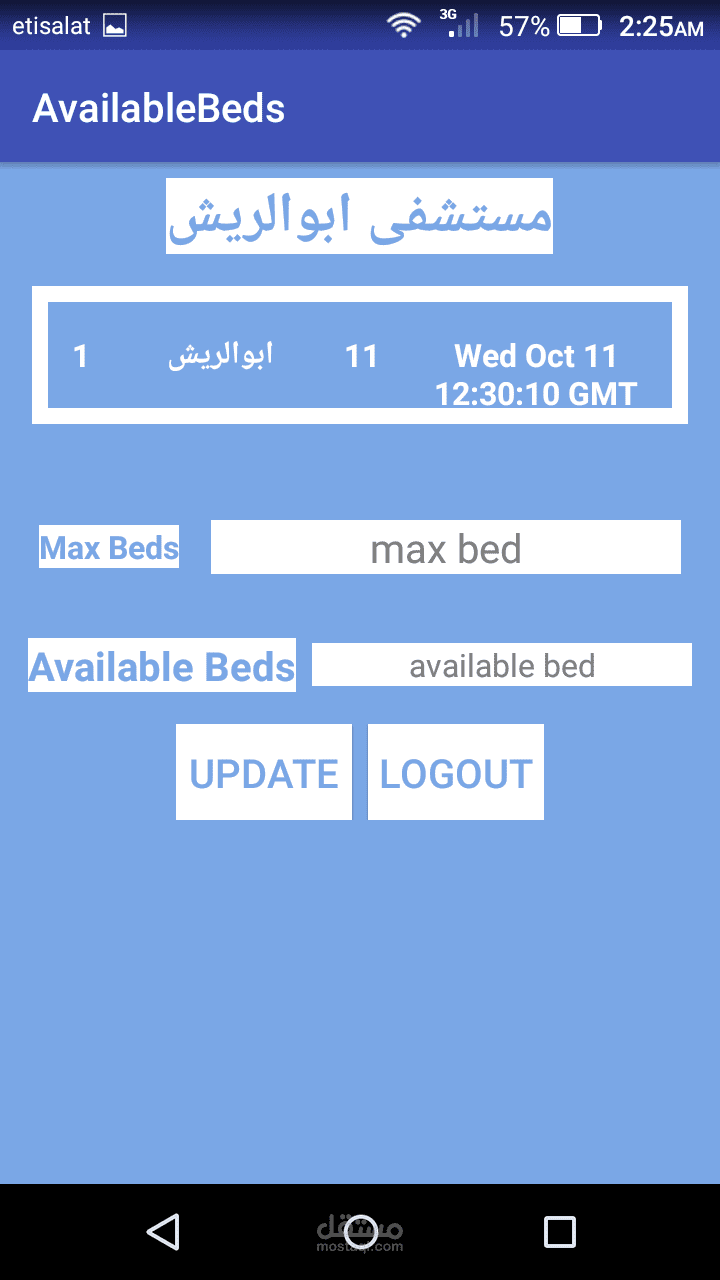Log out with the LOGOUT button
The height and width of the screenshot is (1280, 720).
[x=456, y=772]
